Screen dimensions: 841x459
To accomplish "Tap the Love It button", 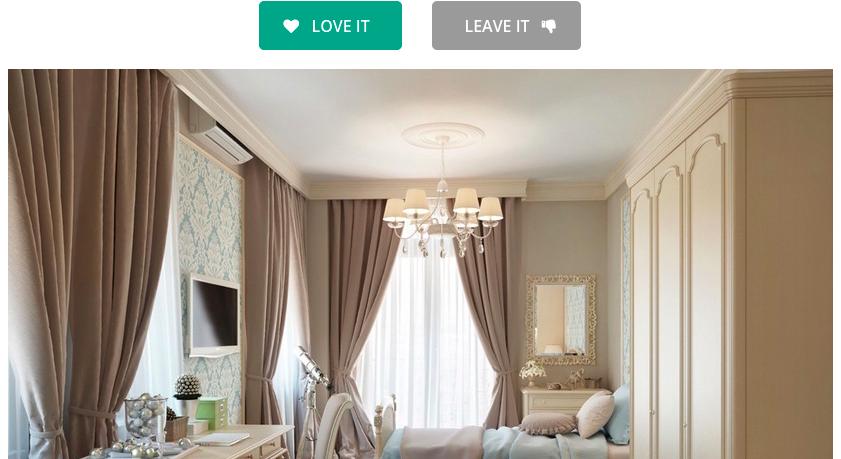I will (x=330, y=26).
